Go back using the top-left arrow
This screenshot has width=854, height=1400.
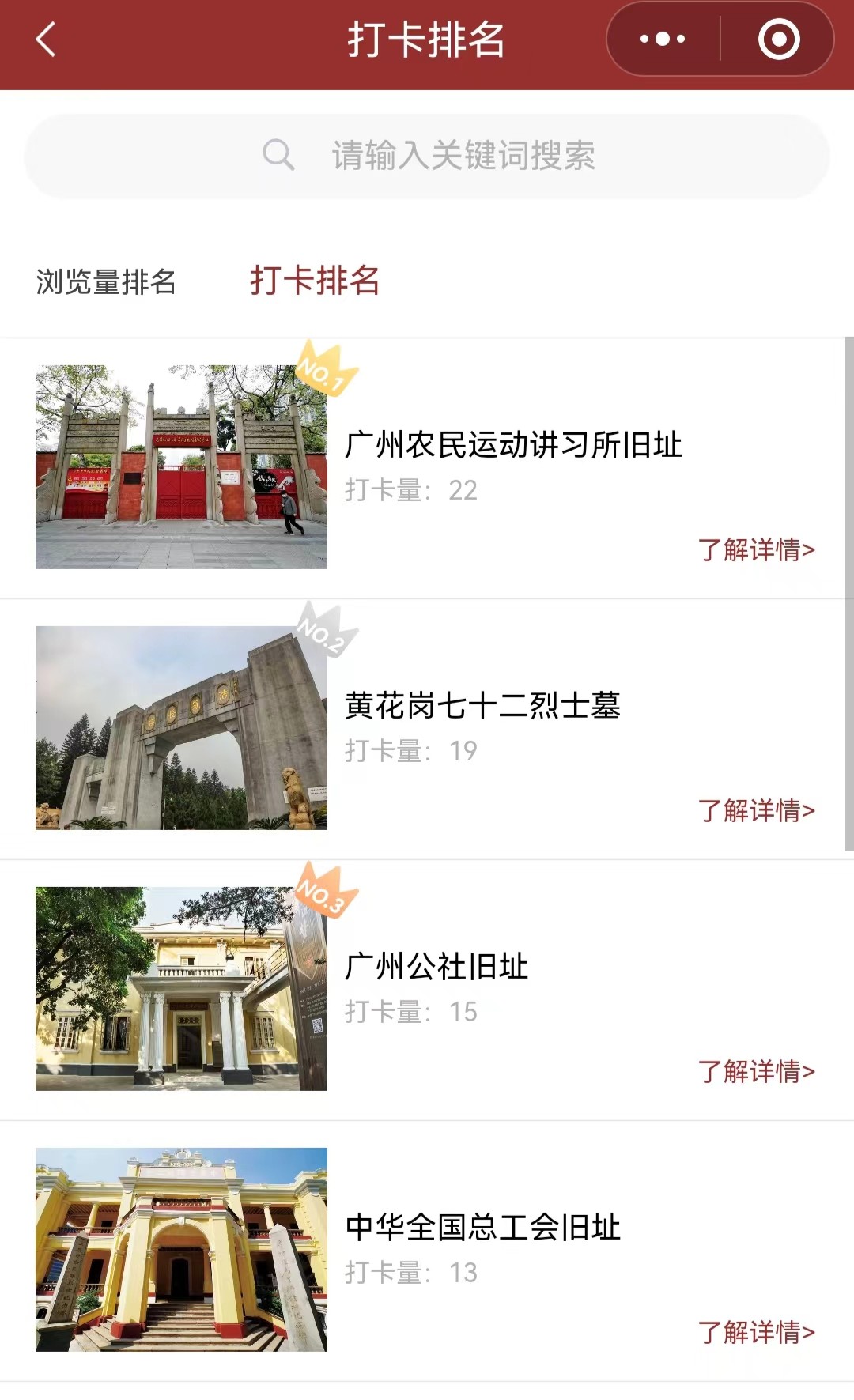click(x=46, y=40)
